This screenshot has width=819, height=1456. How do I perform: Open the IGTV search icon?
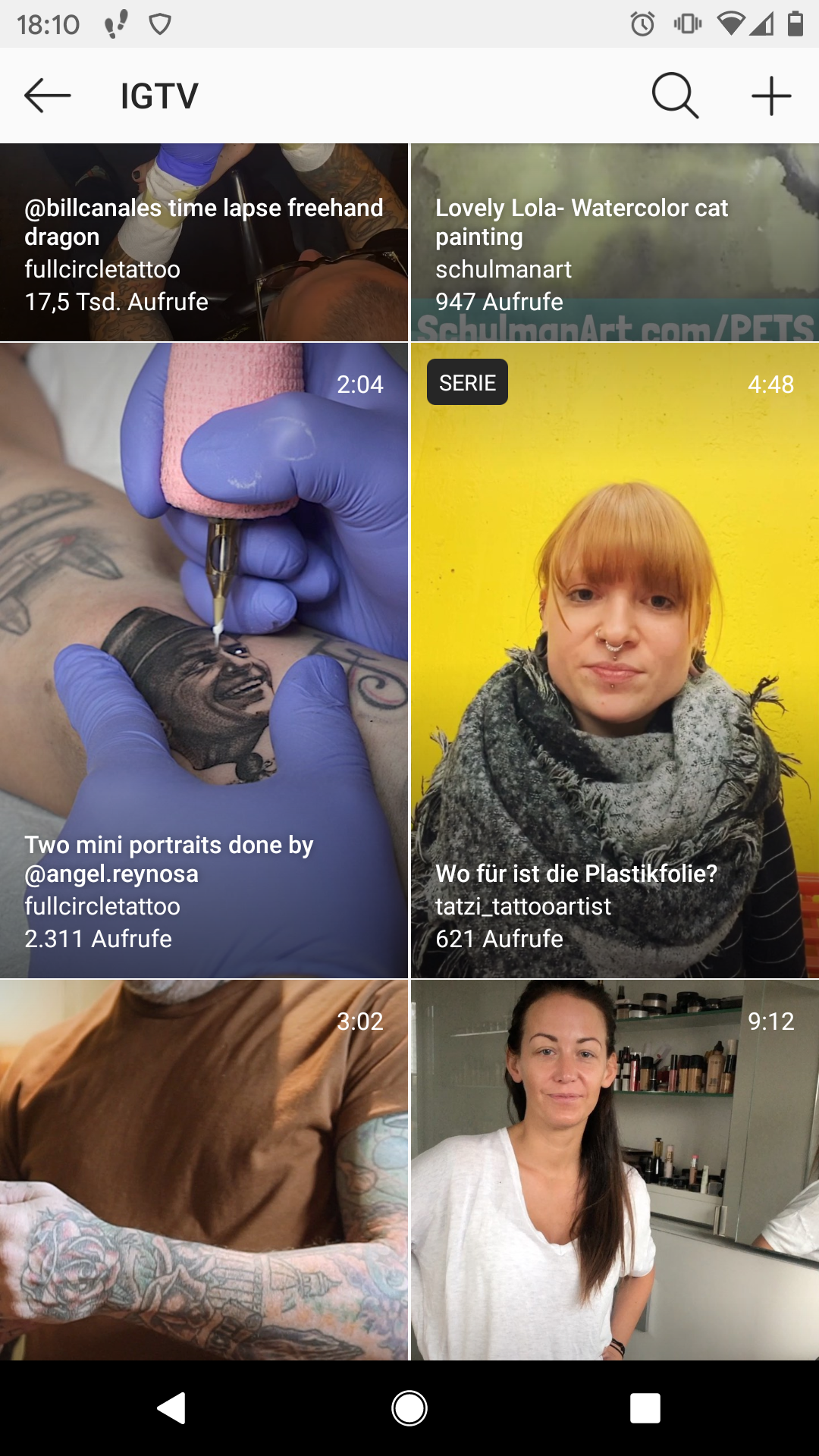click(x=674, y=96)
